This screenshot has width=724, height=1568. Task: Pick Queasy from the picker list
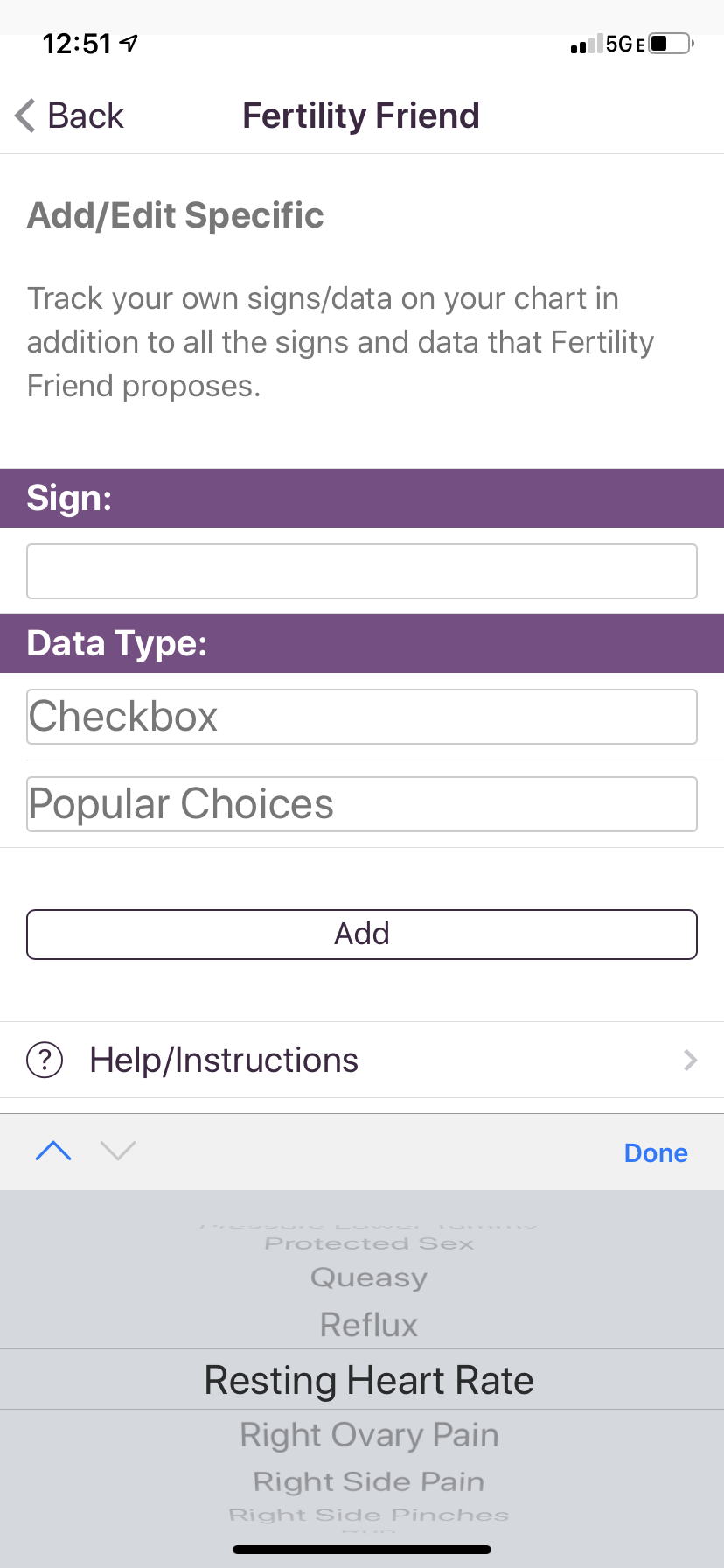(368, 1277)
